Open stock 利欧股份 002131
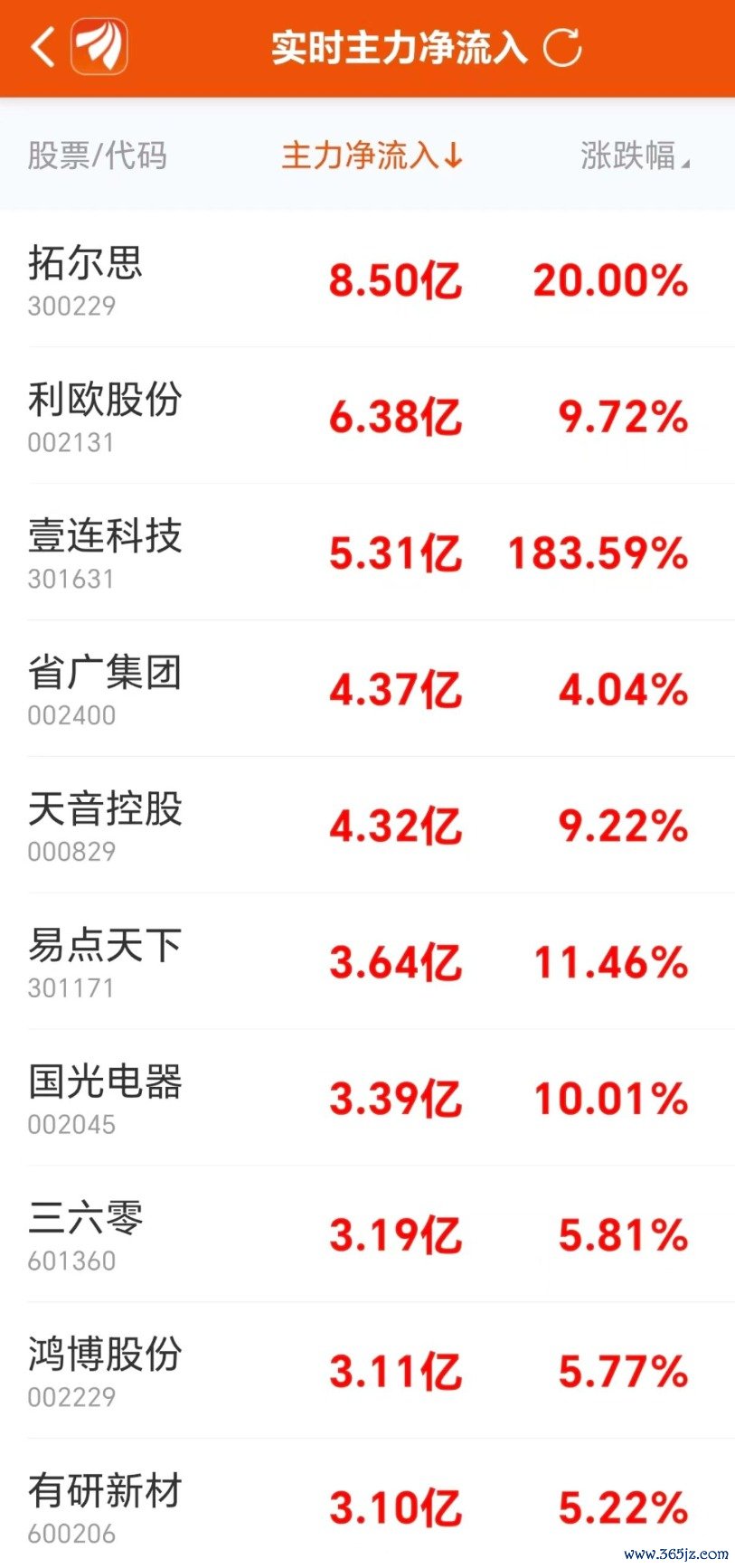This screenshot has height=1568, width=735. 367,415
